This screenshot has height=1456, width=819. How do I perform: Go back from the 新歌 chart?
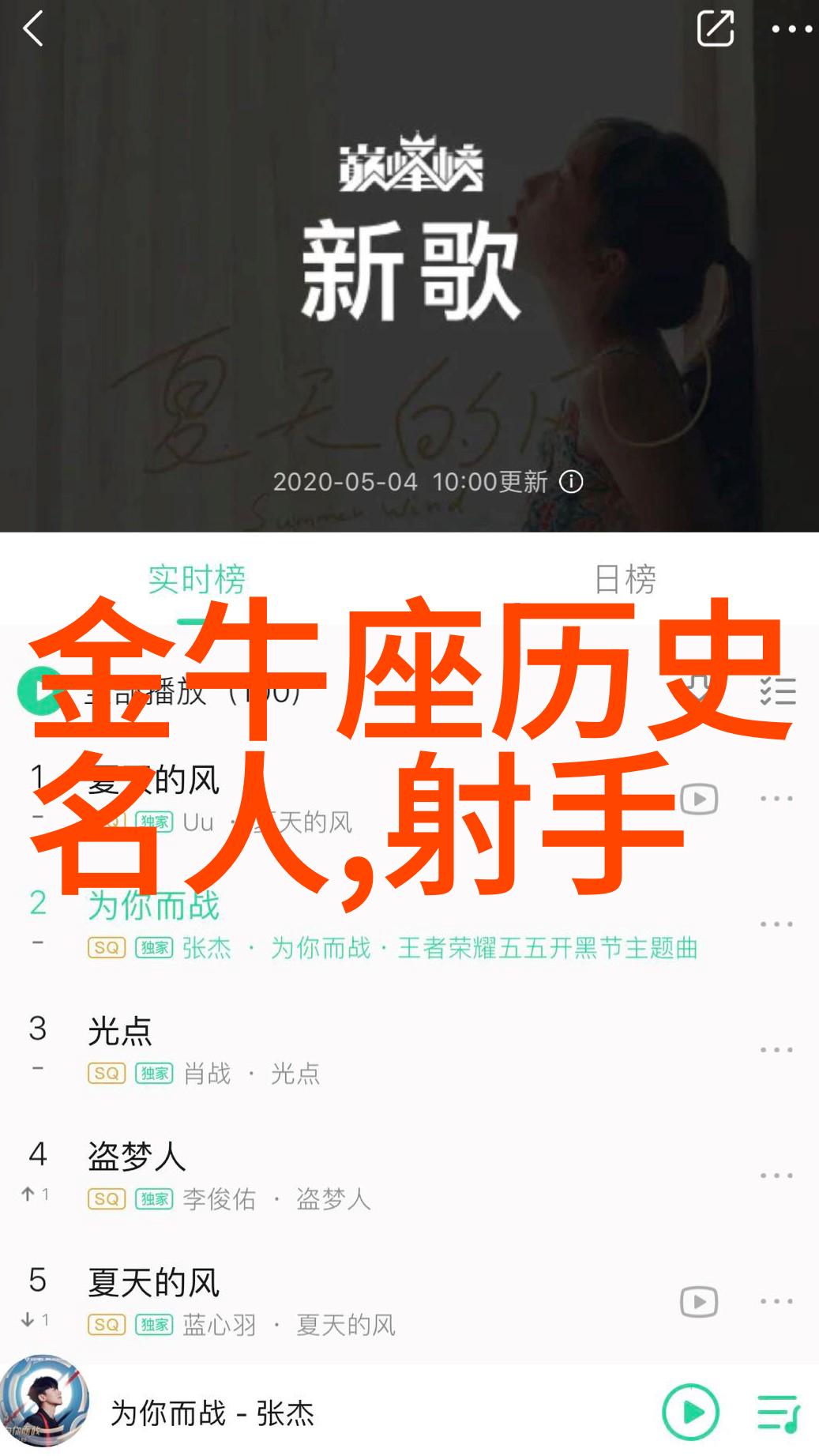pos(33,30)
